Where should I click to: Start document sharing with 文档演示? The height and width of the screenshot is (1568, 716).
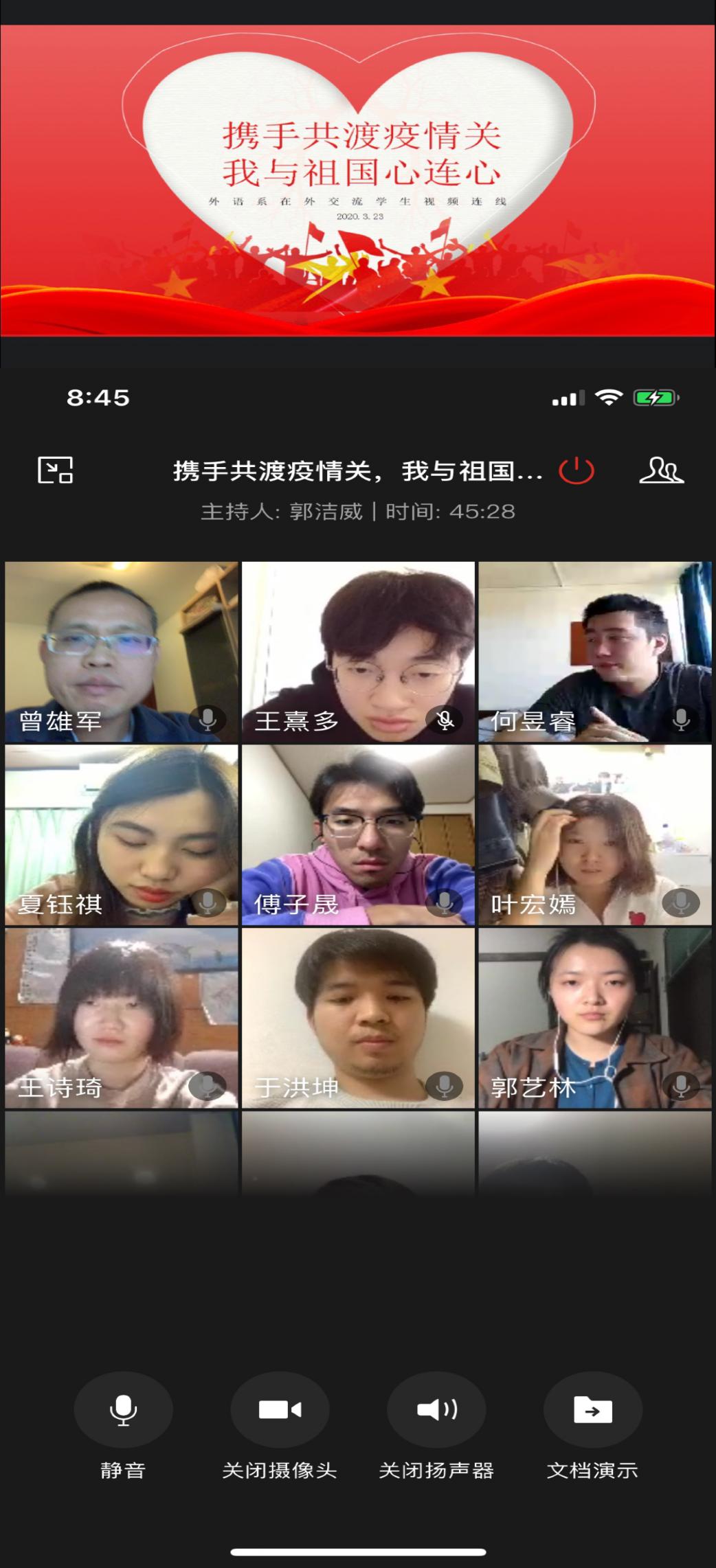pos(592,1410)
